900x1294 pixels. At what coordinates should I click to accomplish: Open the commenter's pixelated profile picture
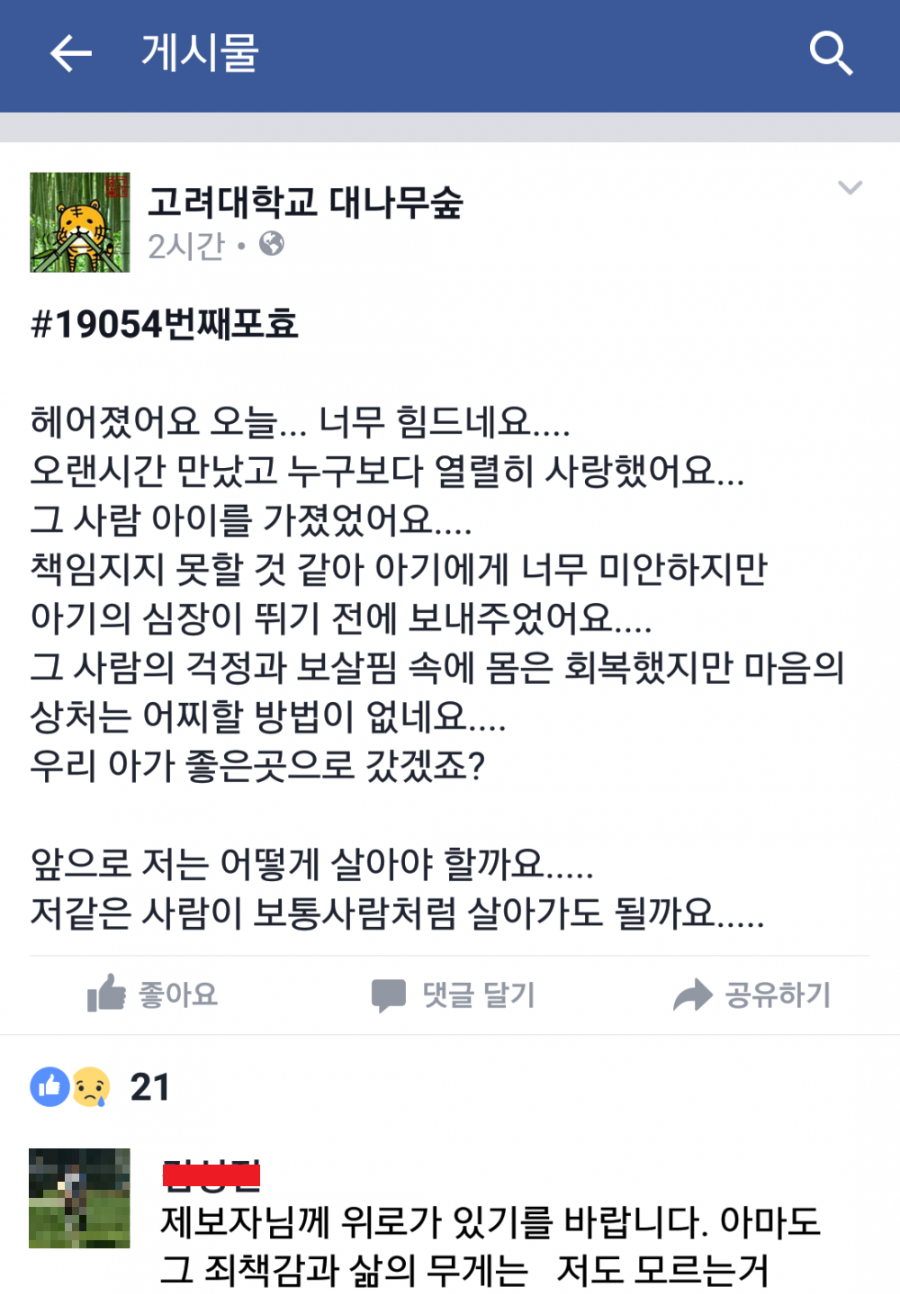[x=80, y=1199]
